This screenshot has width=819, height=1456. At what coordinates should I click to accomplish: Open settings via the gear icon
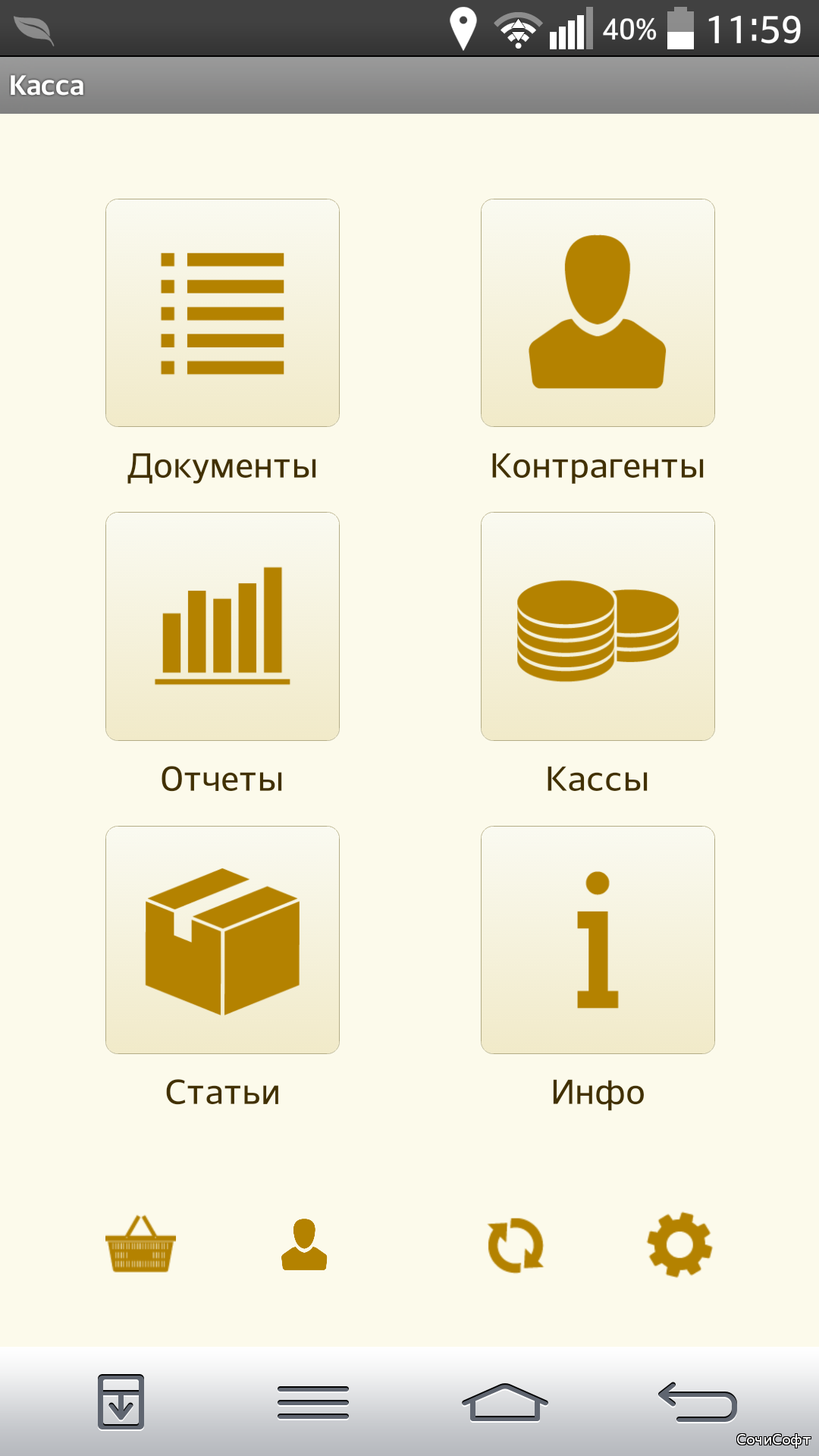(679, 1244)
